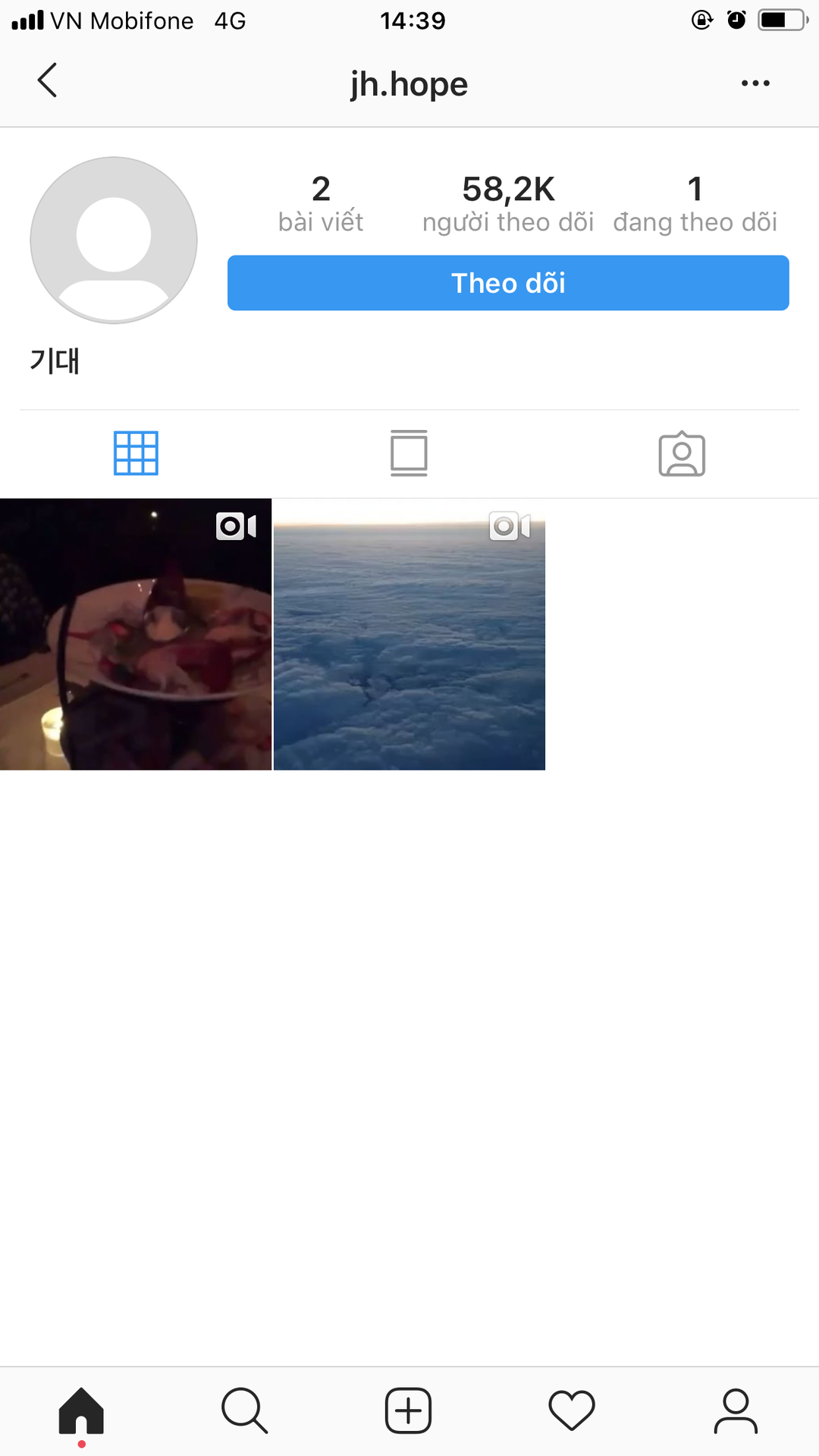Screen dimensions: 819x1456
Task: Open the dark bowl video post
Action: click(136, 634)
